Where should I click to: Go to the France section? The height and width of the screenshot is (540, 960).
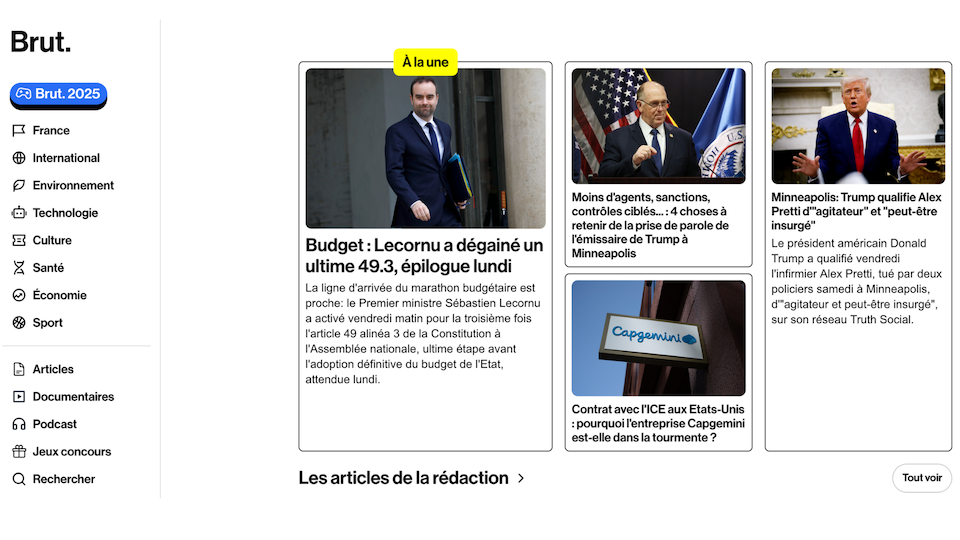tap(50, 130)
